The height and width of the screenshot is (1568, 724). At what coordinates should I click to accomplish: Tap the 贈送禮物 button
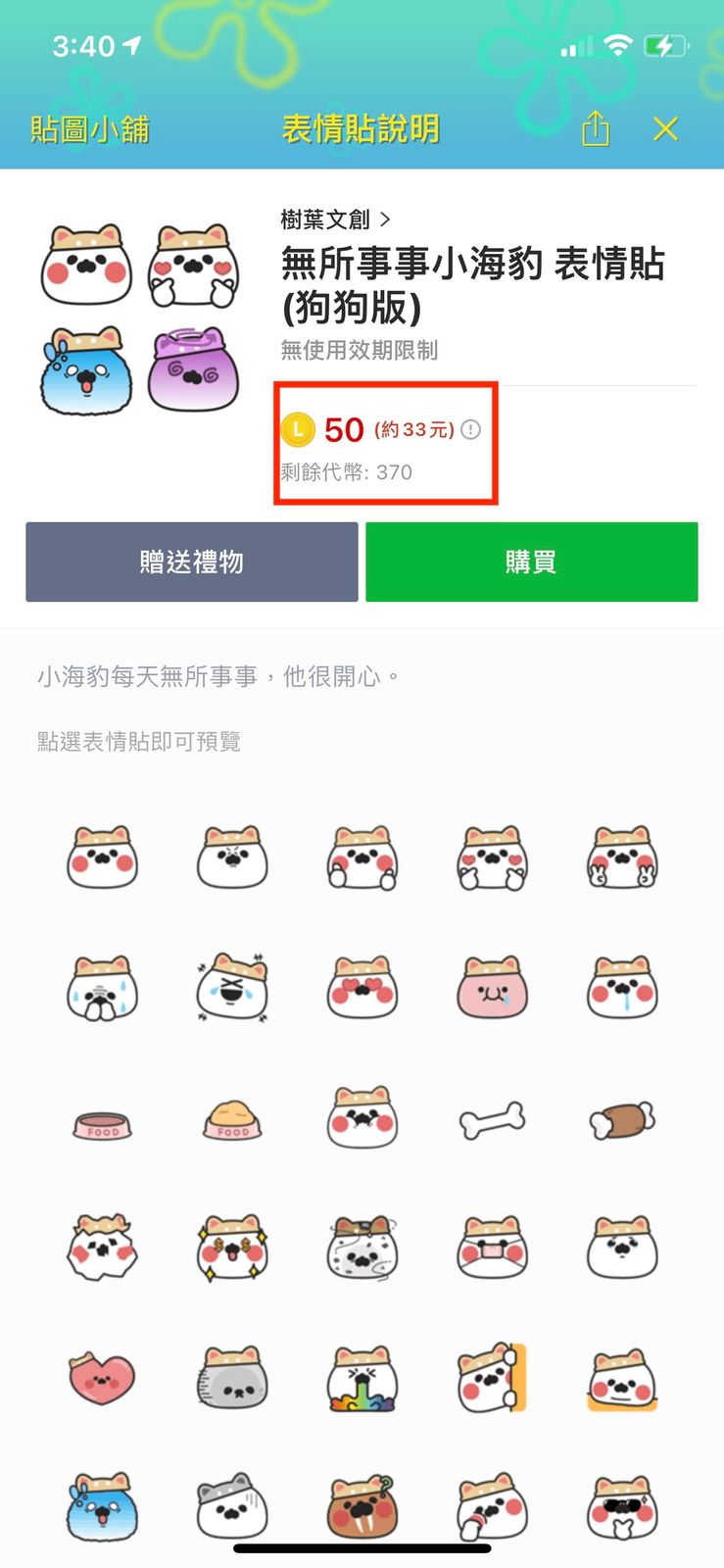192,562
